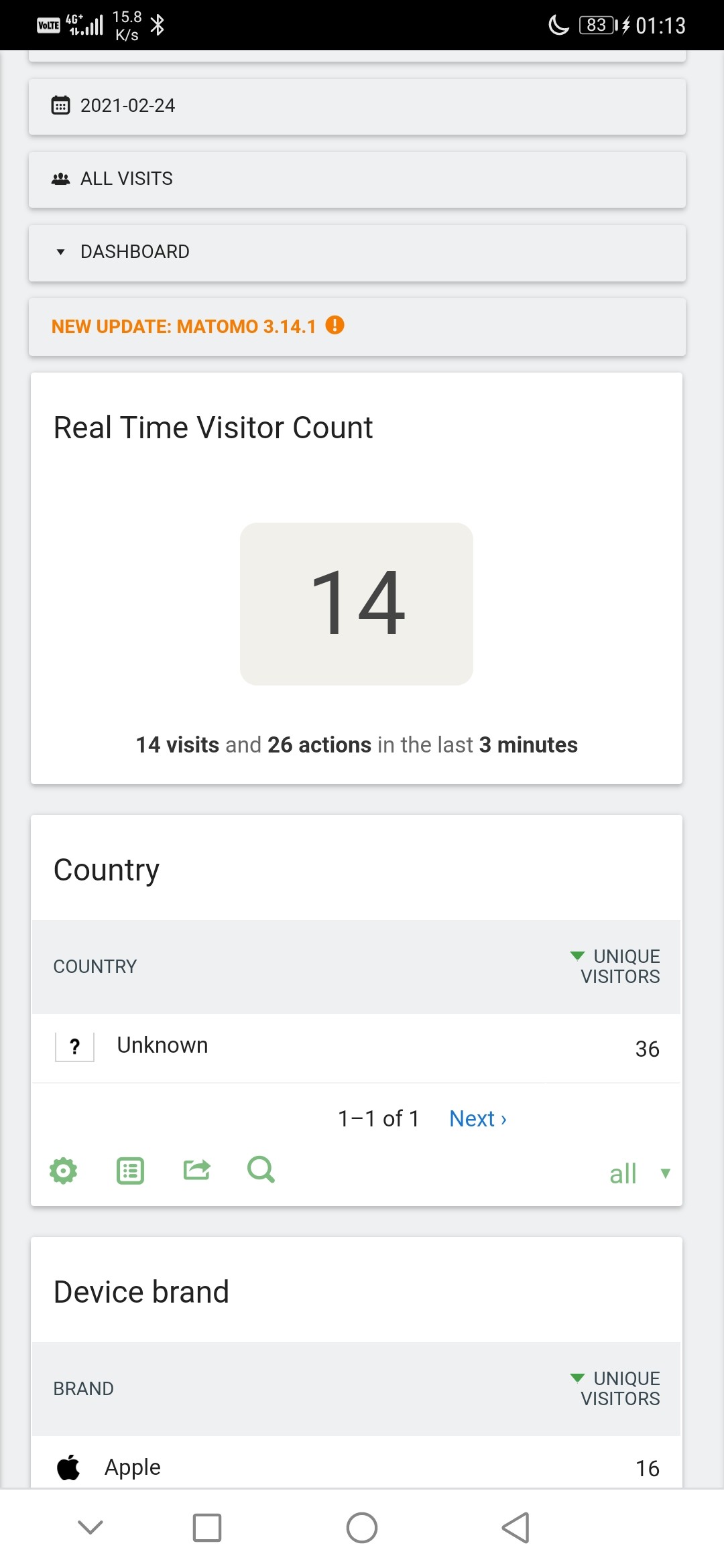
Task: Open the 'all' row limit dropdown
Action: 640,1173
